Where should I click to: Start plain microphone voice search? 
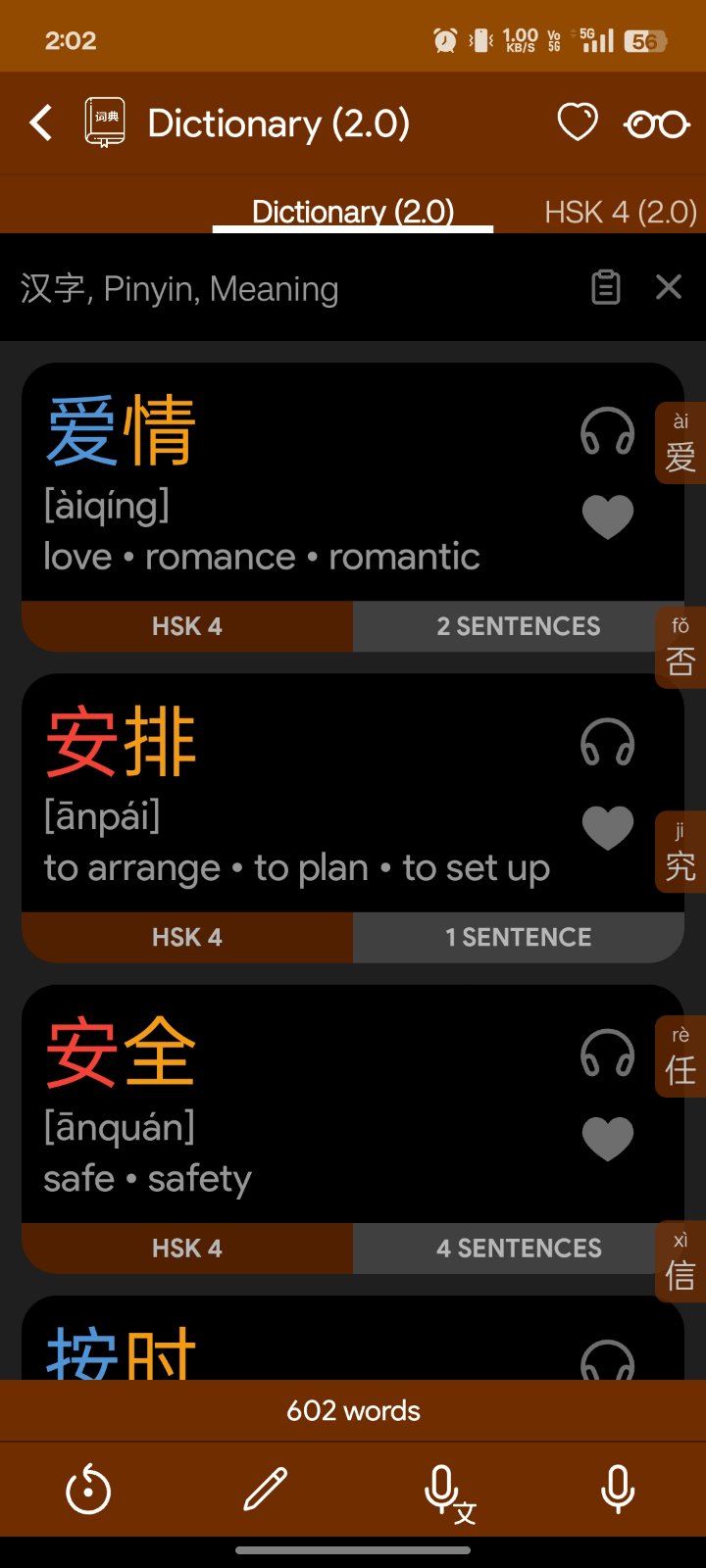pyautogui.click(x=617, y=1490)
